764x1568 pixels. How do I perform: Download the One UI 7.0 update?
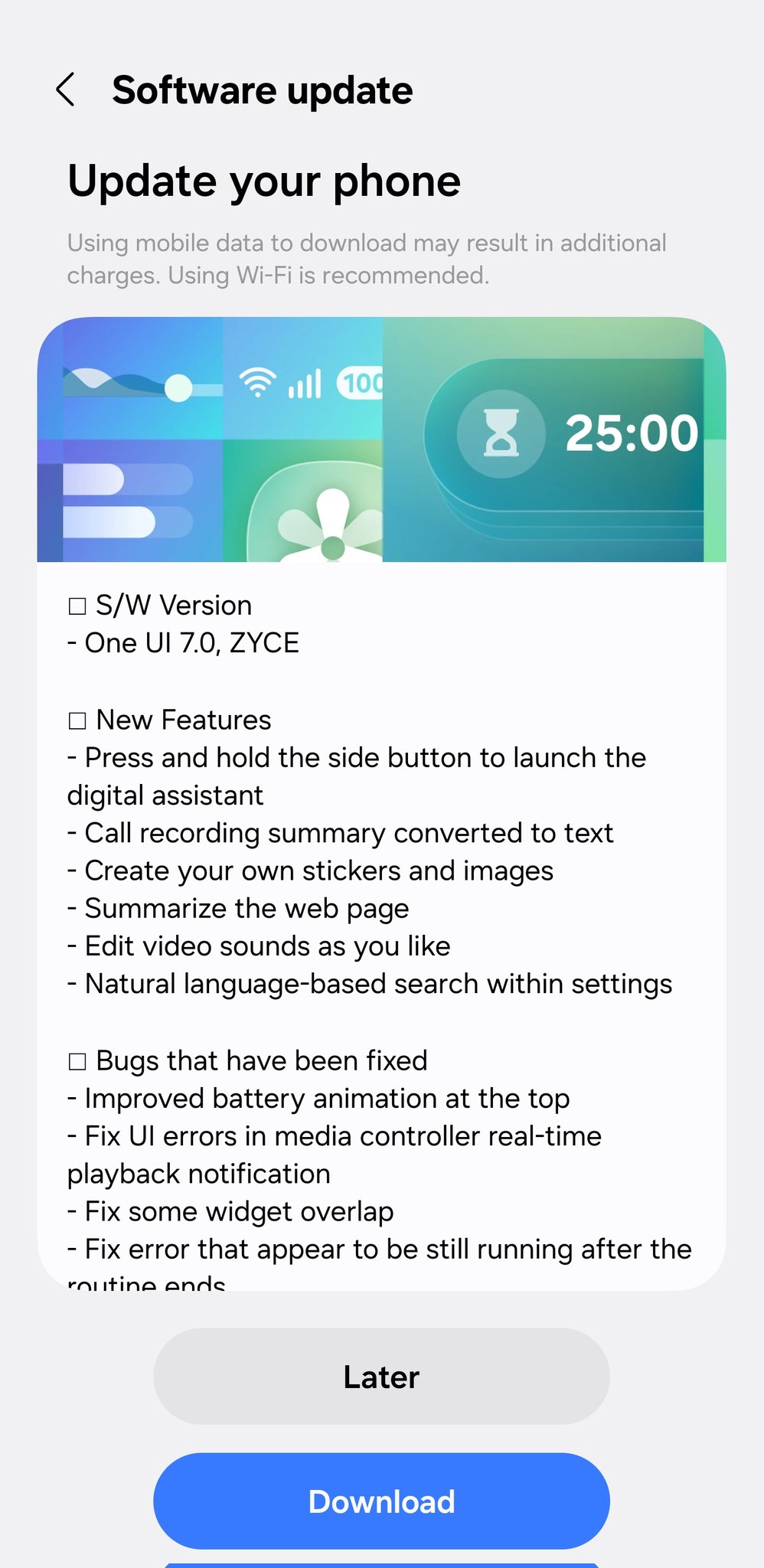pos(381,1501)
